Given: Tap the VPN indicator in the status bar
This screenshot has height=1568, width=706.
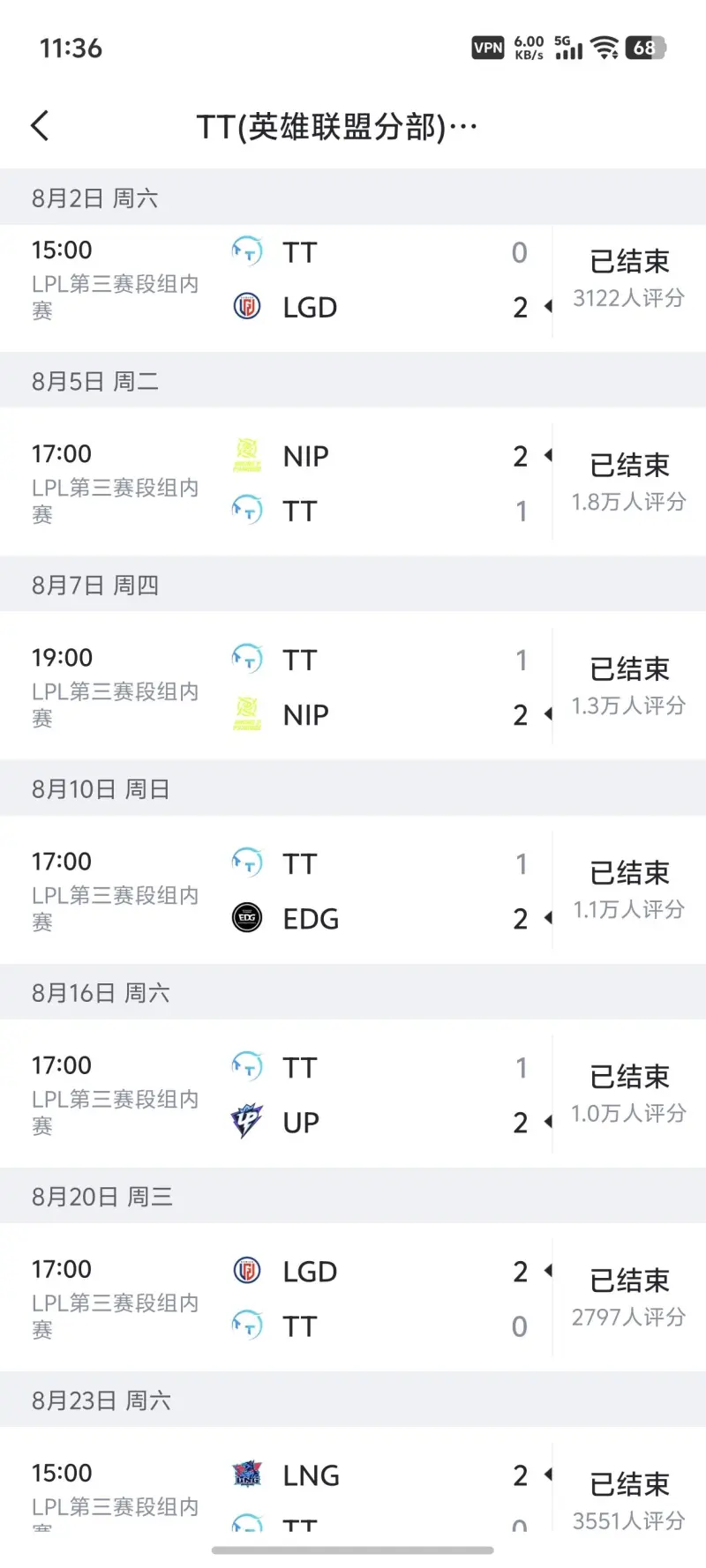Looking at the screenshot, I should coord(488,49).
